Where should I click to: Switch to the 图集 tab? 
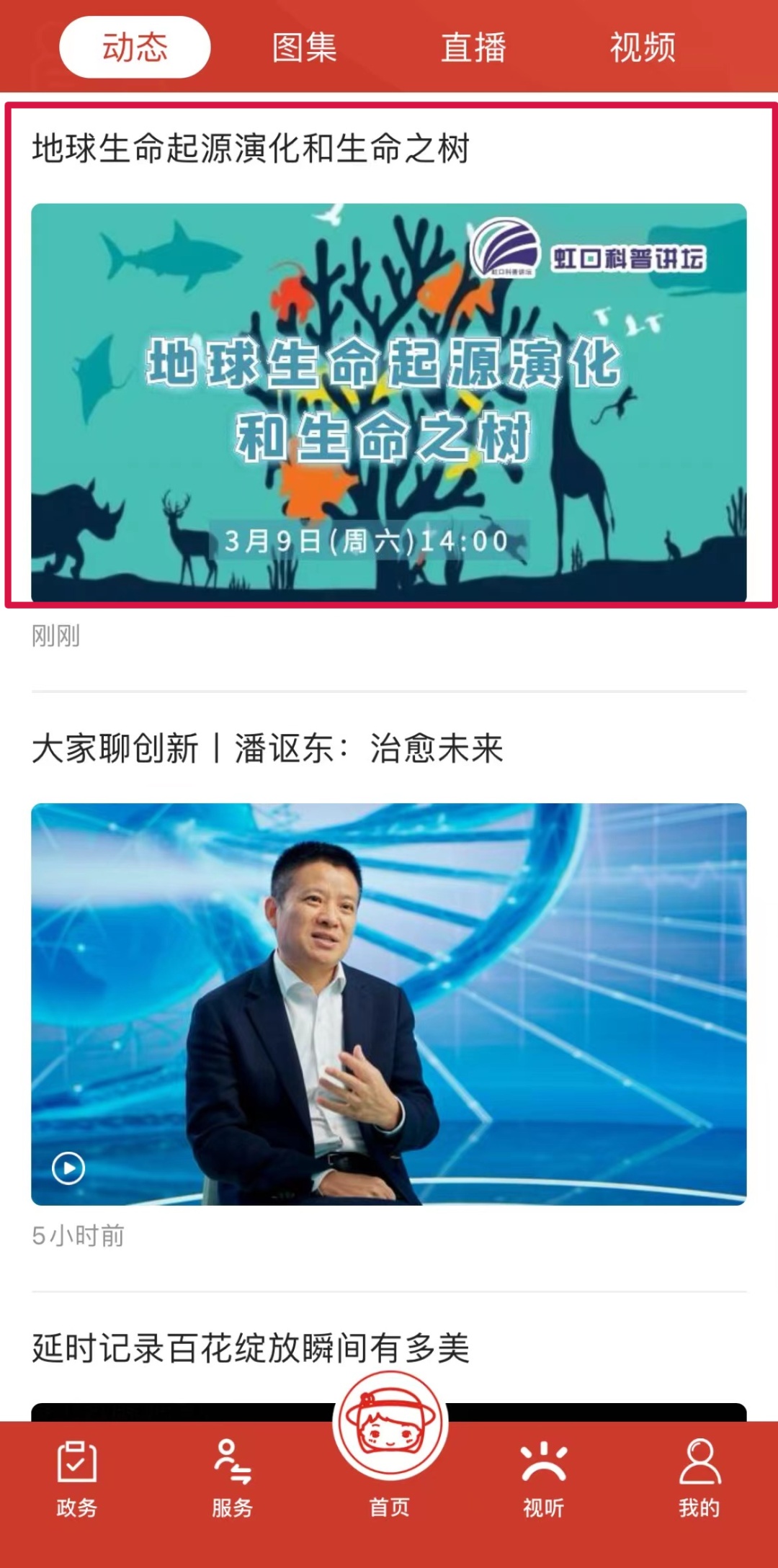click(304, 48)
